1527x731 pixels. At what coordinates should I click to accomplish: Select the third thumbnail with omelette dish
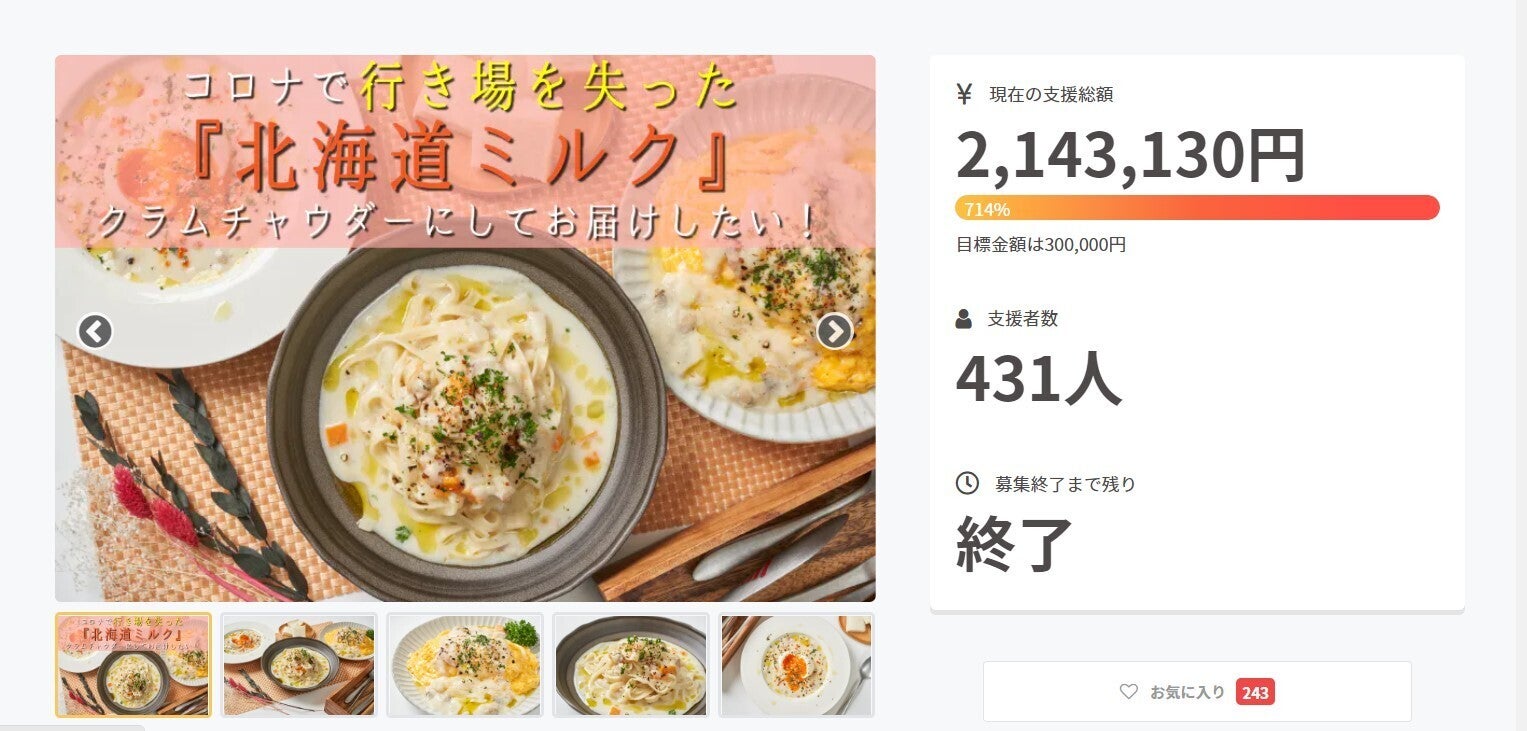465,665
